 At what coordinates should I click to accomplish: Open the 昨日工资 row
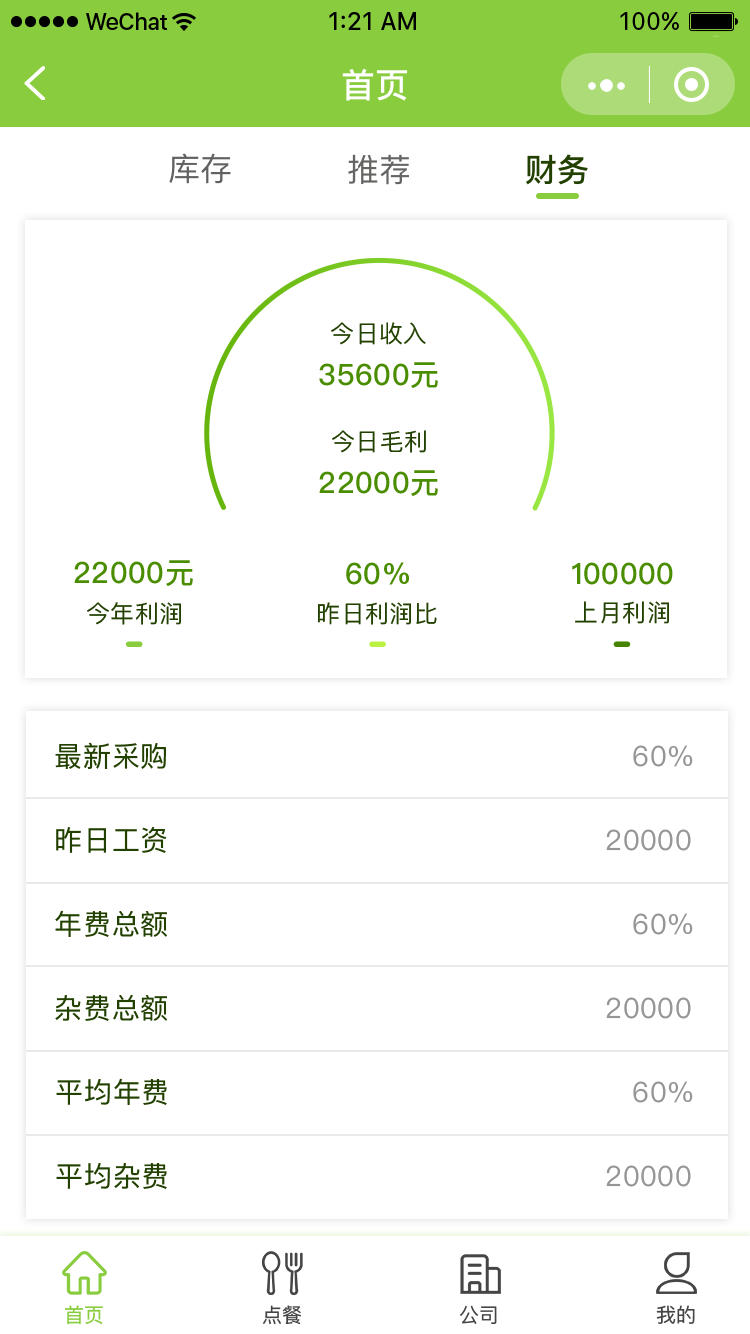point(376,840)
